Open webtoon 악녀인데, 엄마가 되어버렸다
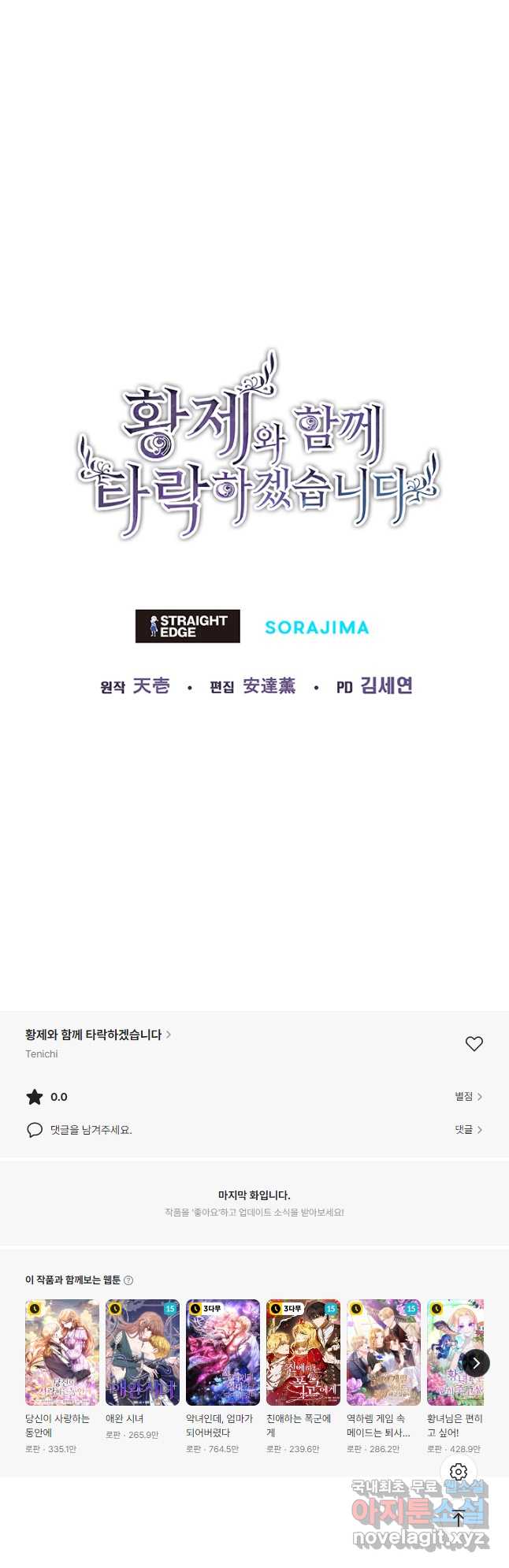 click(x=223, y=1352)
